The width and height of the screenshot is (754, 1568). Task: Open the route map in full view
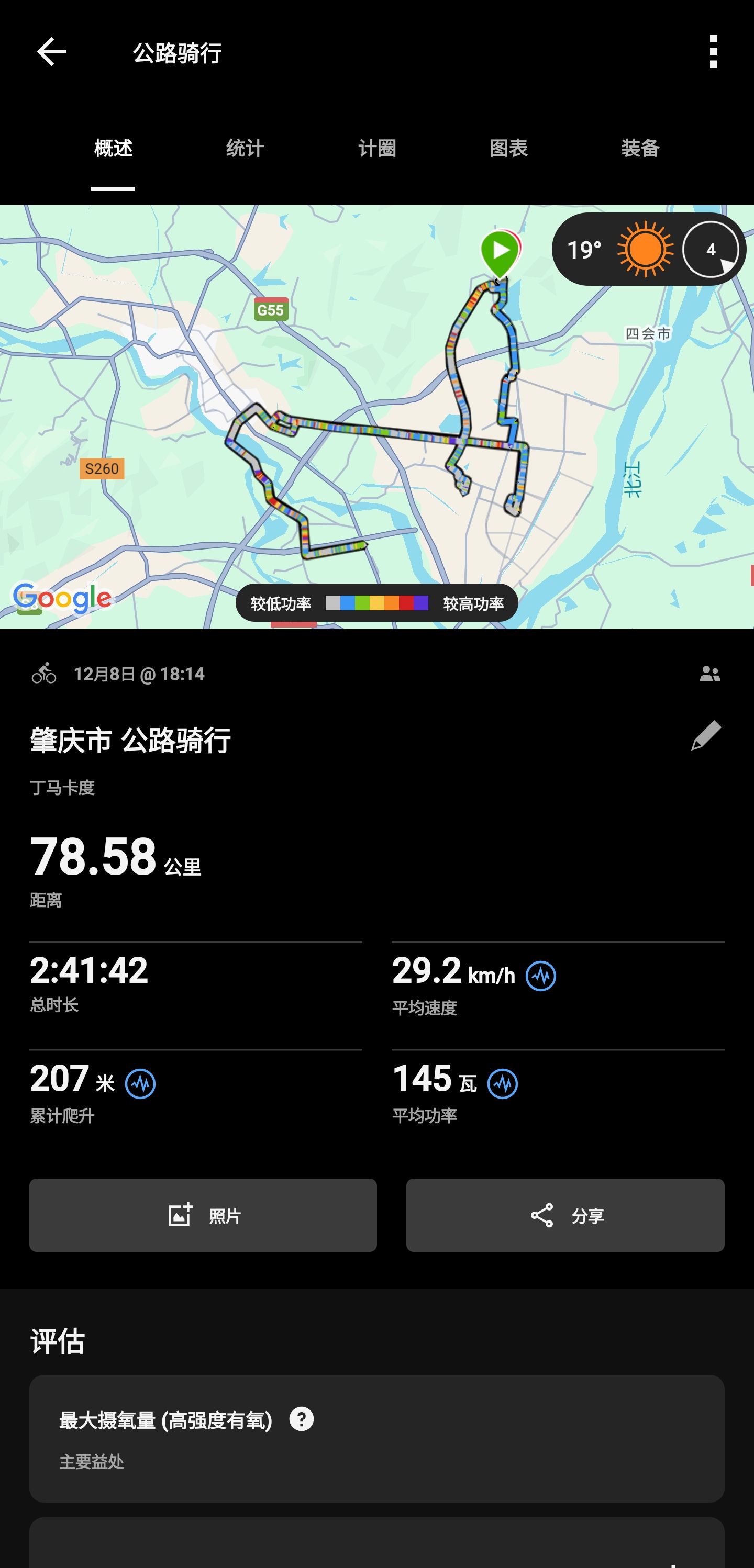377,417
